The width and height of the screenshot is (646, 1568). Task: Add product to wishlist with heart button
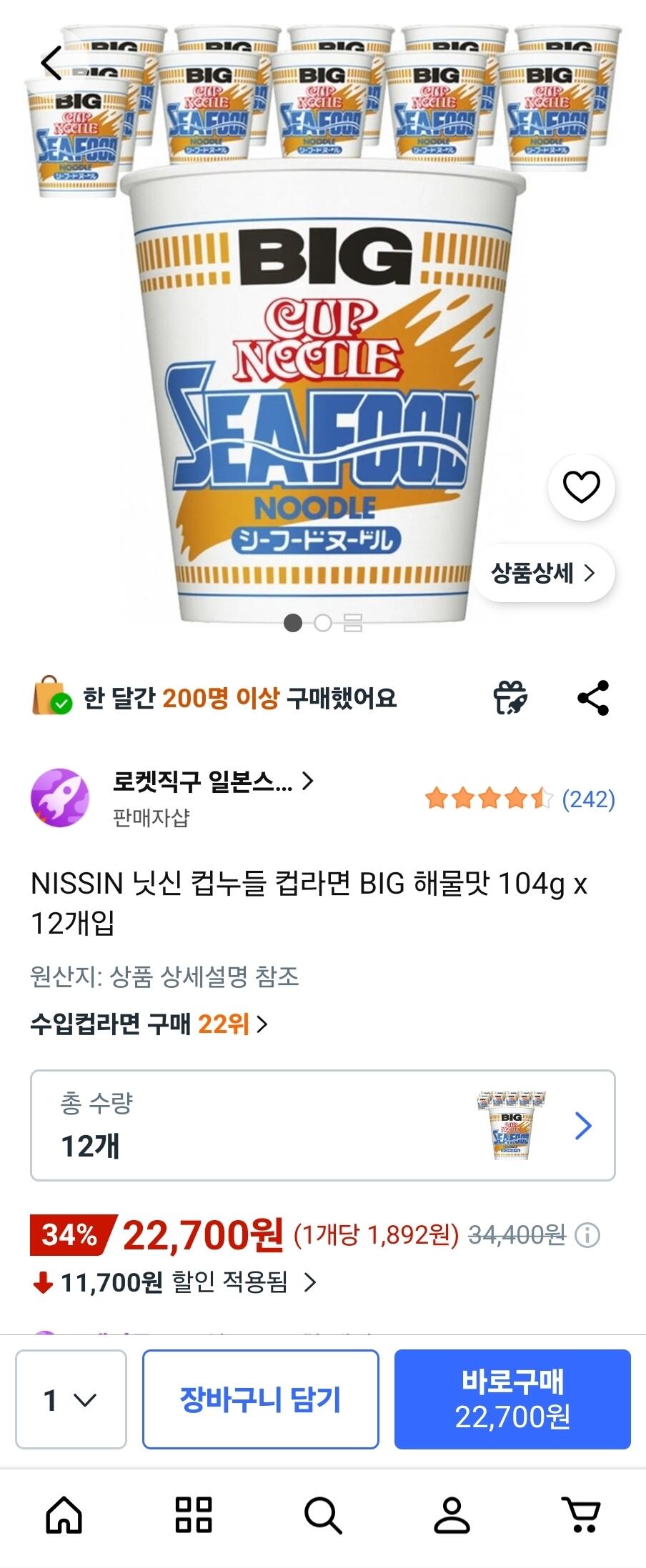click(x=582, y=485)
